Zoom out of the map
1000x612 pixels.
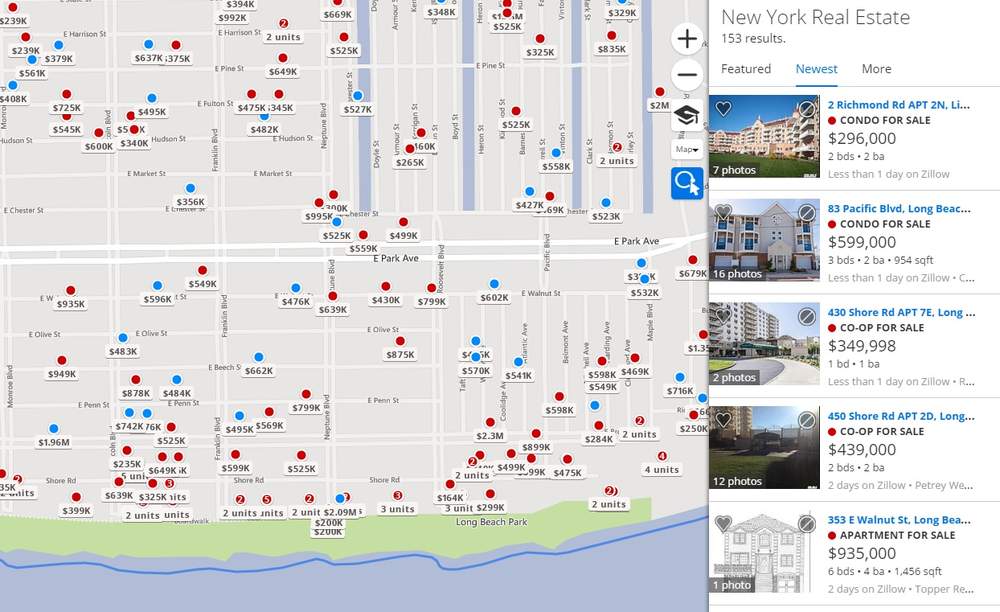coord(686,75)
